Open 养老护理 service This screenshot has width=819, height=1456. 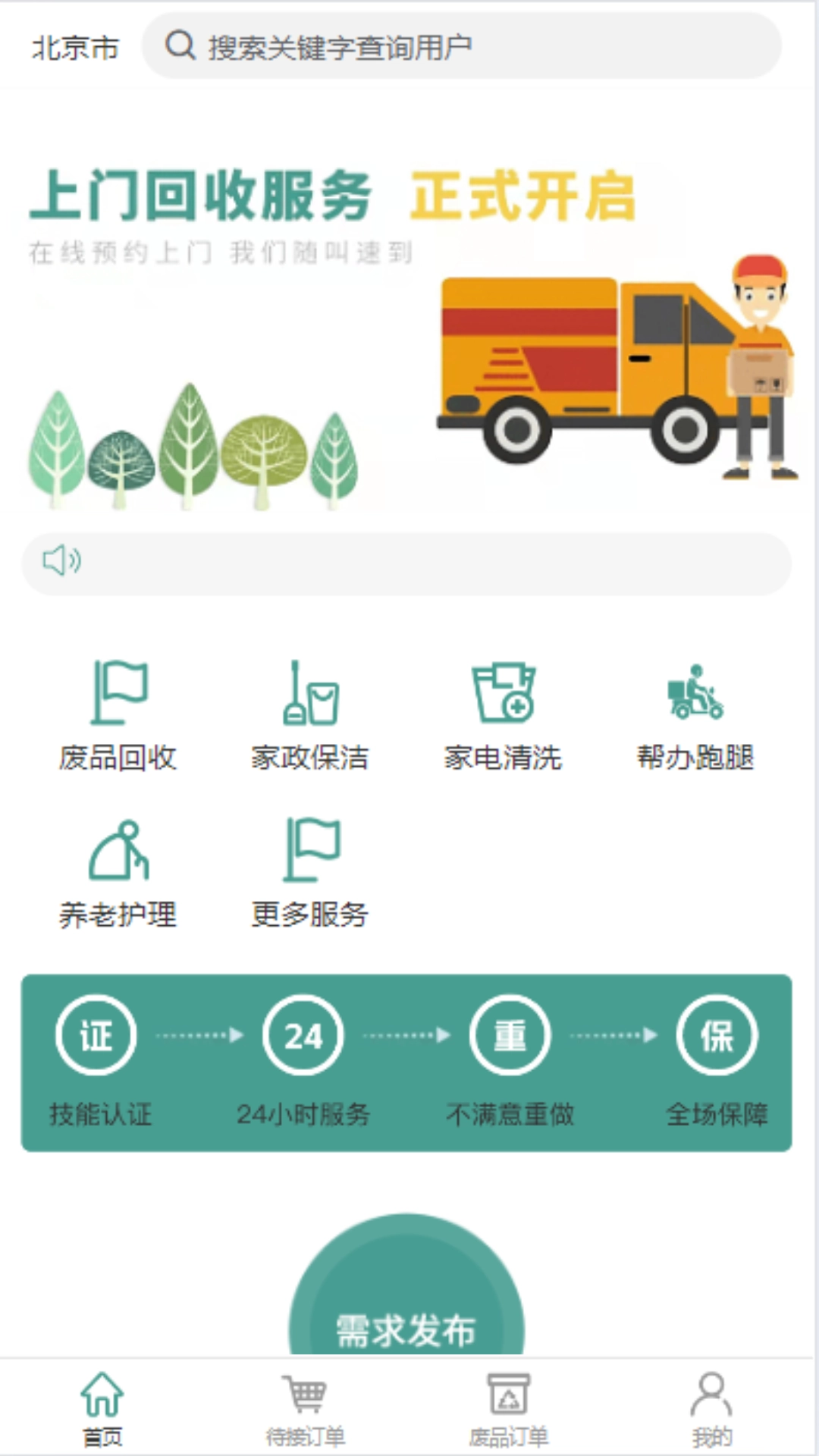tap(118, 874)
